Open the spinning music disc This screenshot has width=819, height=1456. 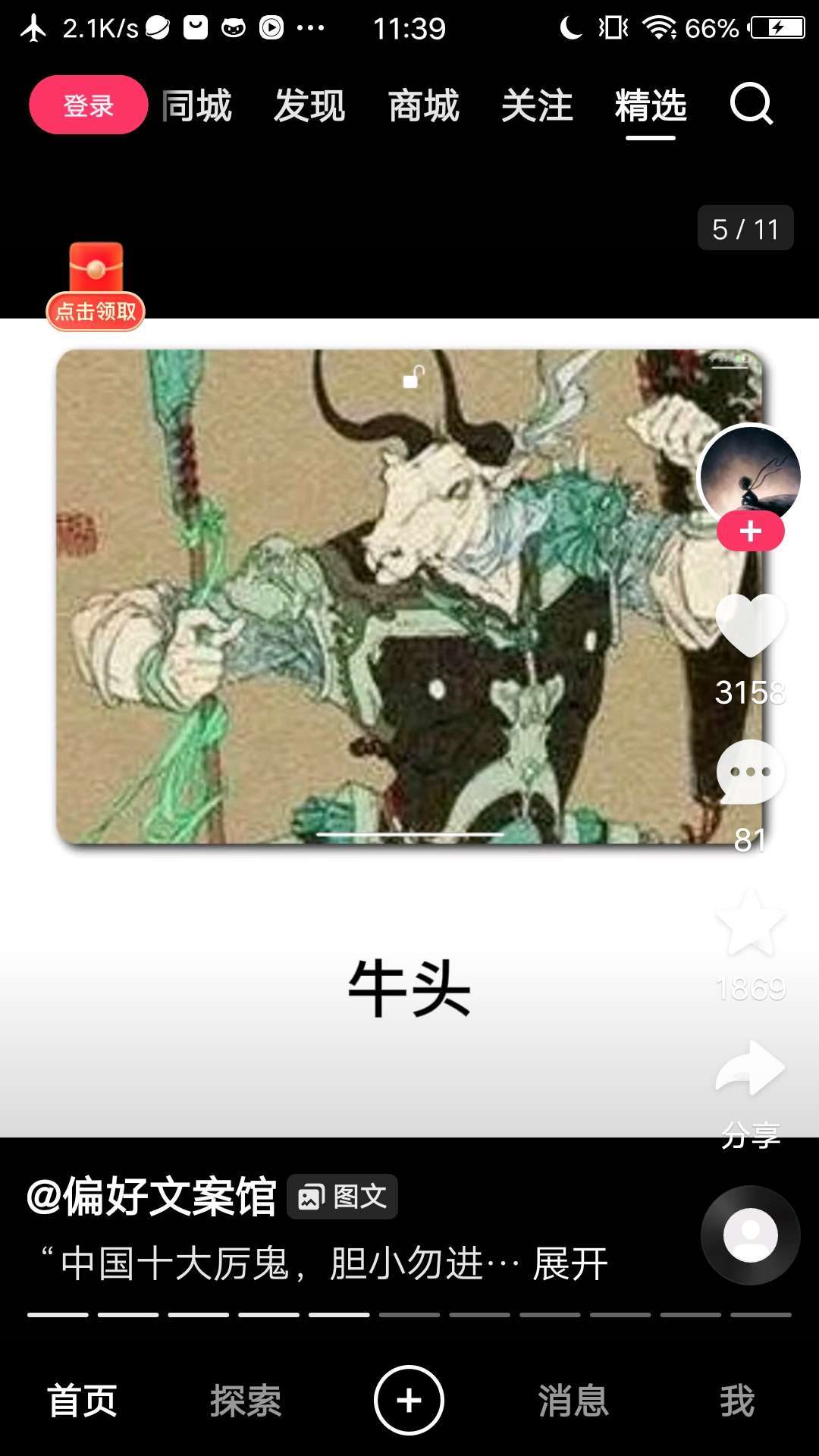750,1235
